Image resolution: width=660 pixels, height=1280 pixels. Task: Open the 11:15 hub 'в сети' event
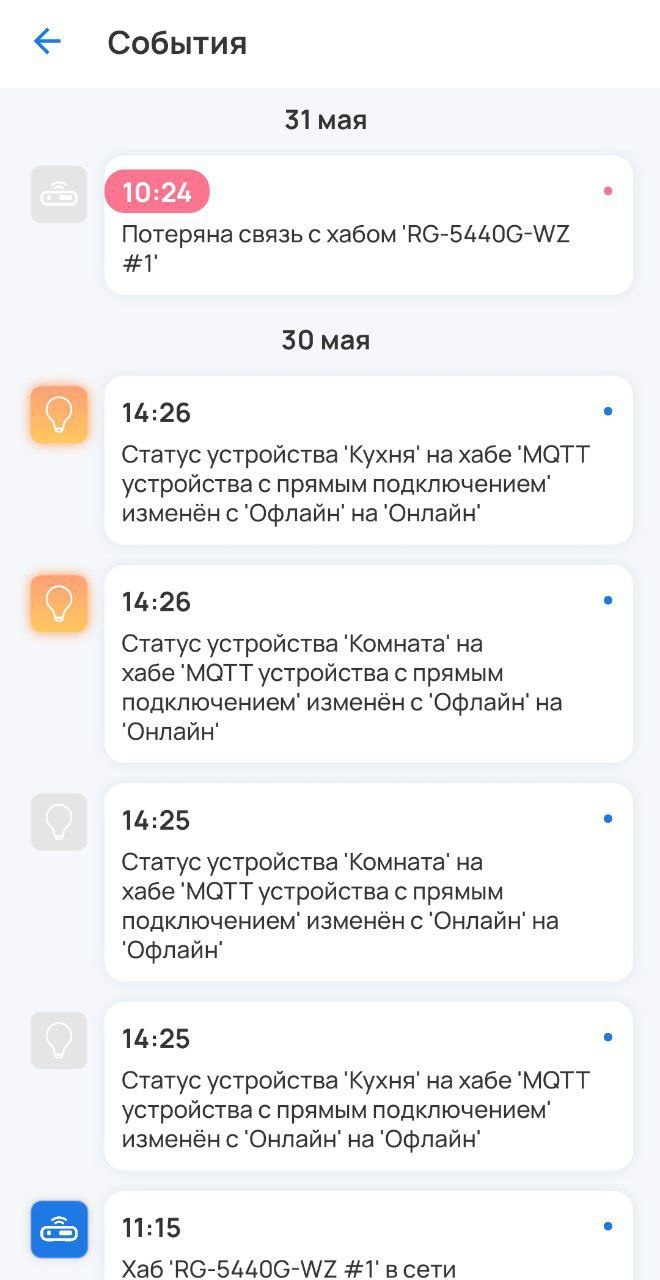coord(368,1240)
